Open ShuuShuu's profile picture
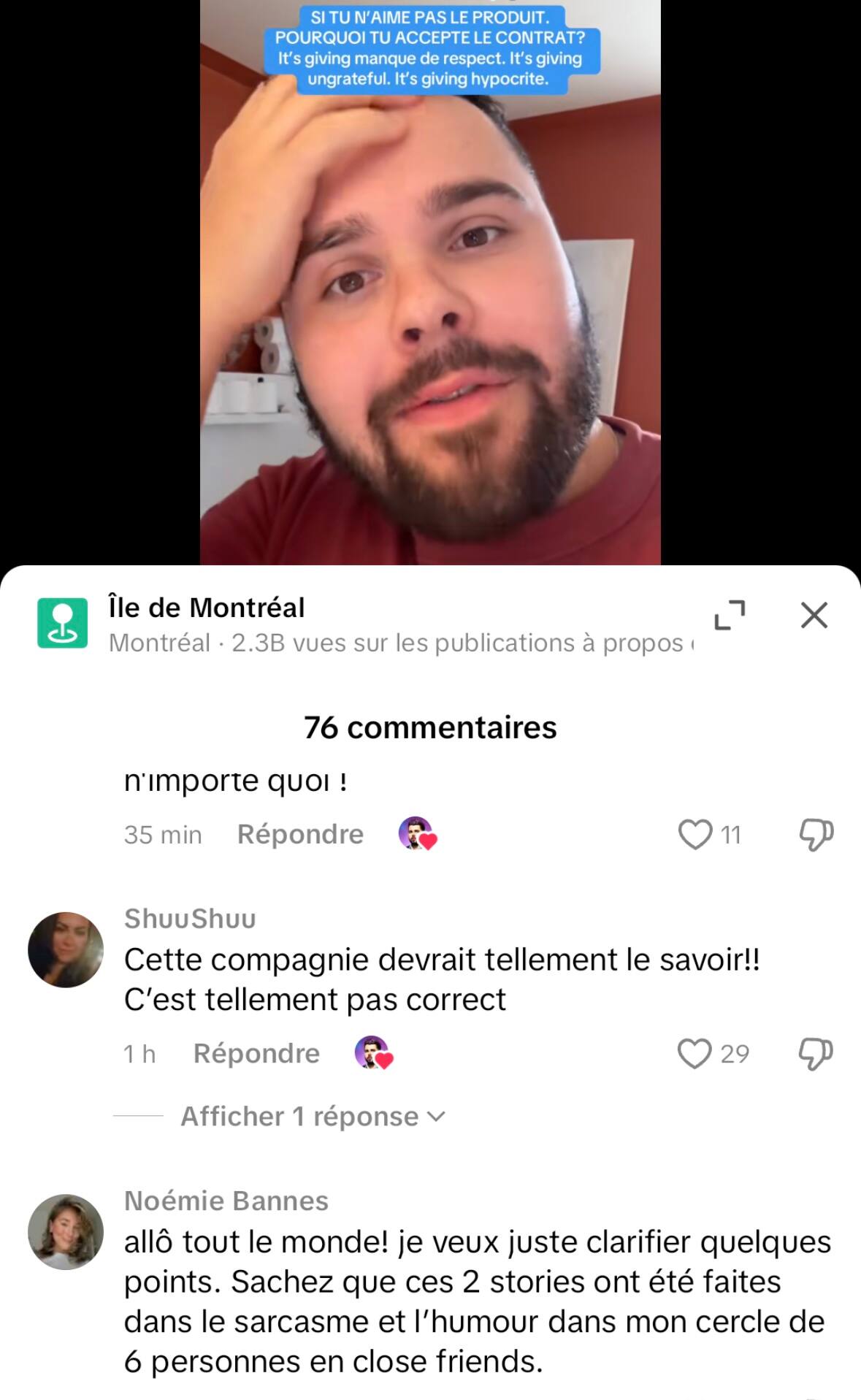Screen dimensions: 861x1400 [x=66, y=949]
